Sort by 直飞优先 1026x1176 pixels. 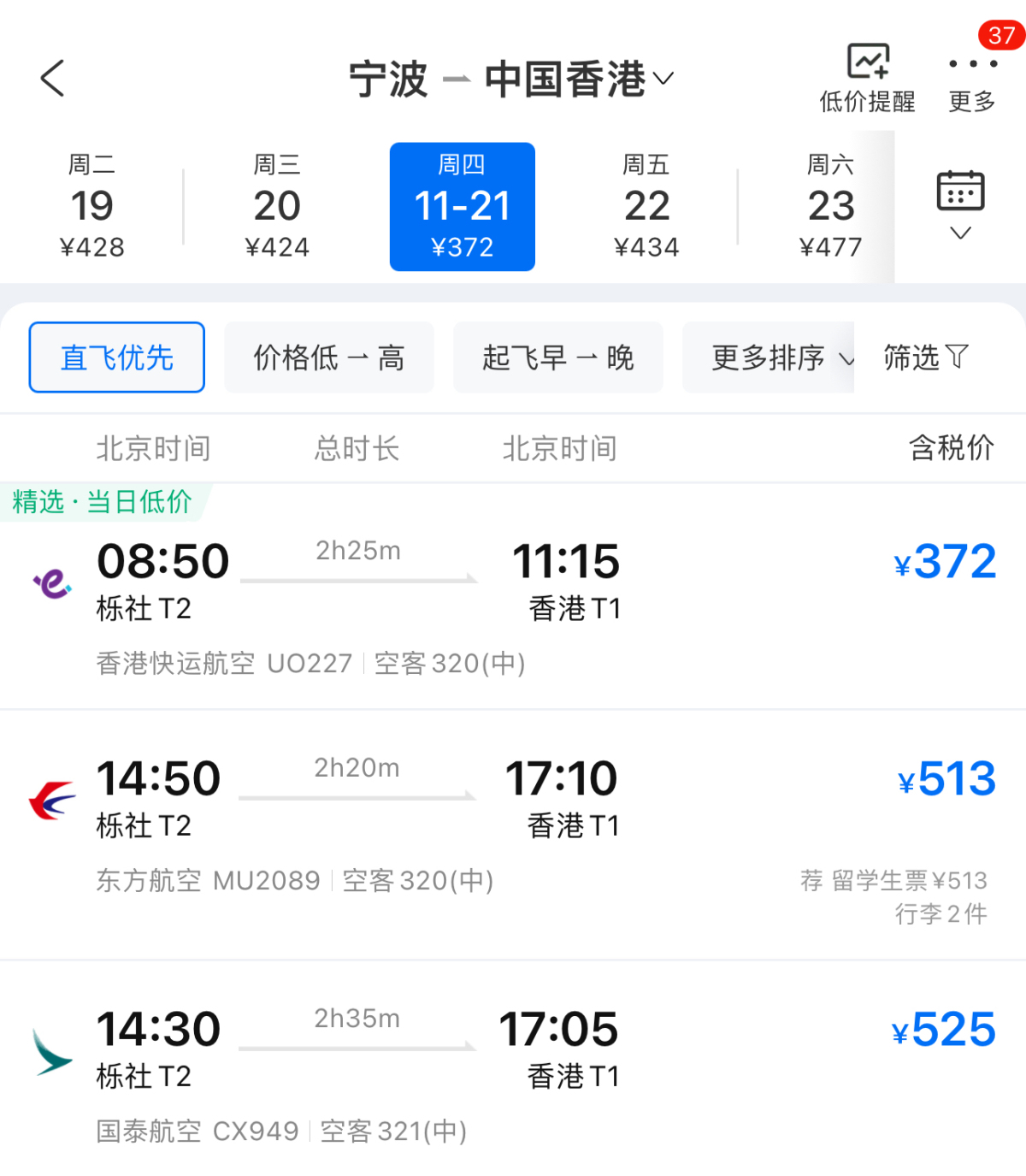(x=117, y=358)
